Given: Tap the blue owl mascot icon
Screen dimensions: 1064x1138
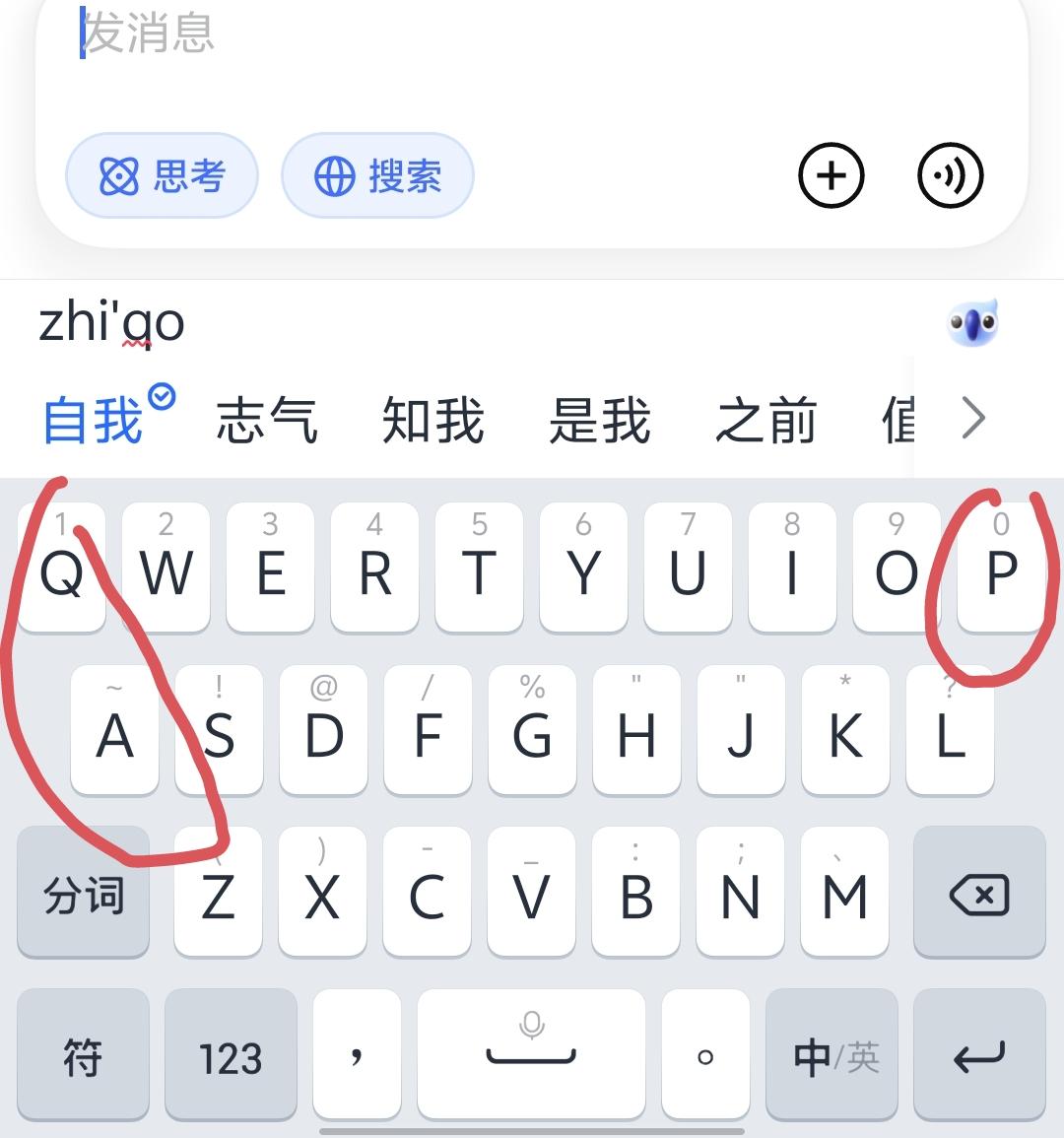Looking at the screenshot, I should coord(973,324).
